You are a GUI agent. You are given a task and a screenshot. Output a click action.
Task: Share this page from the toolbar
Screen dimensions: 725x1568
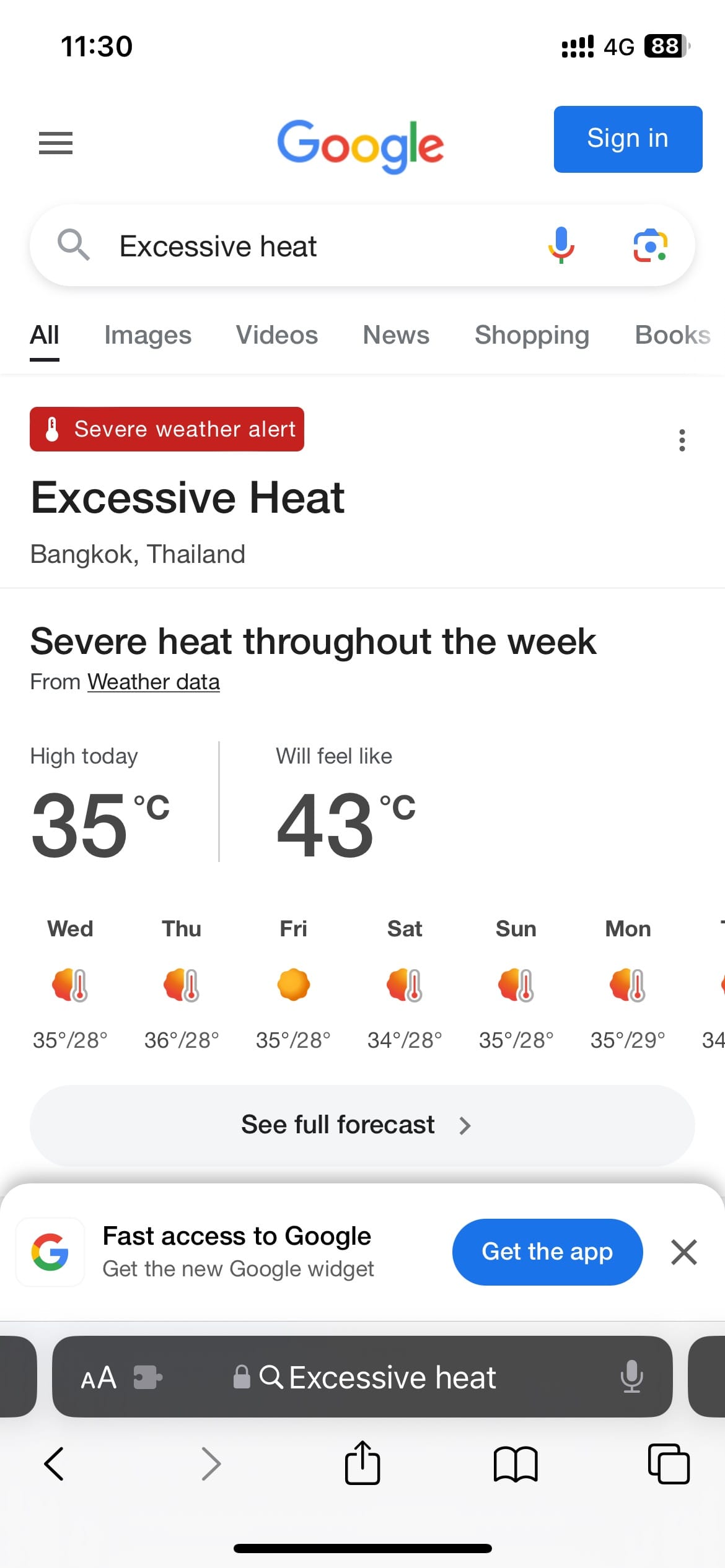(362, 1464)
